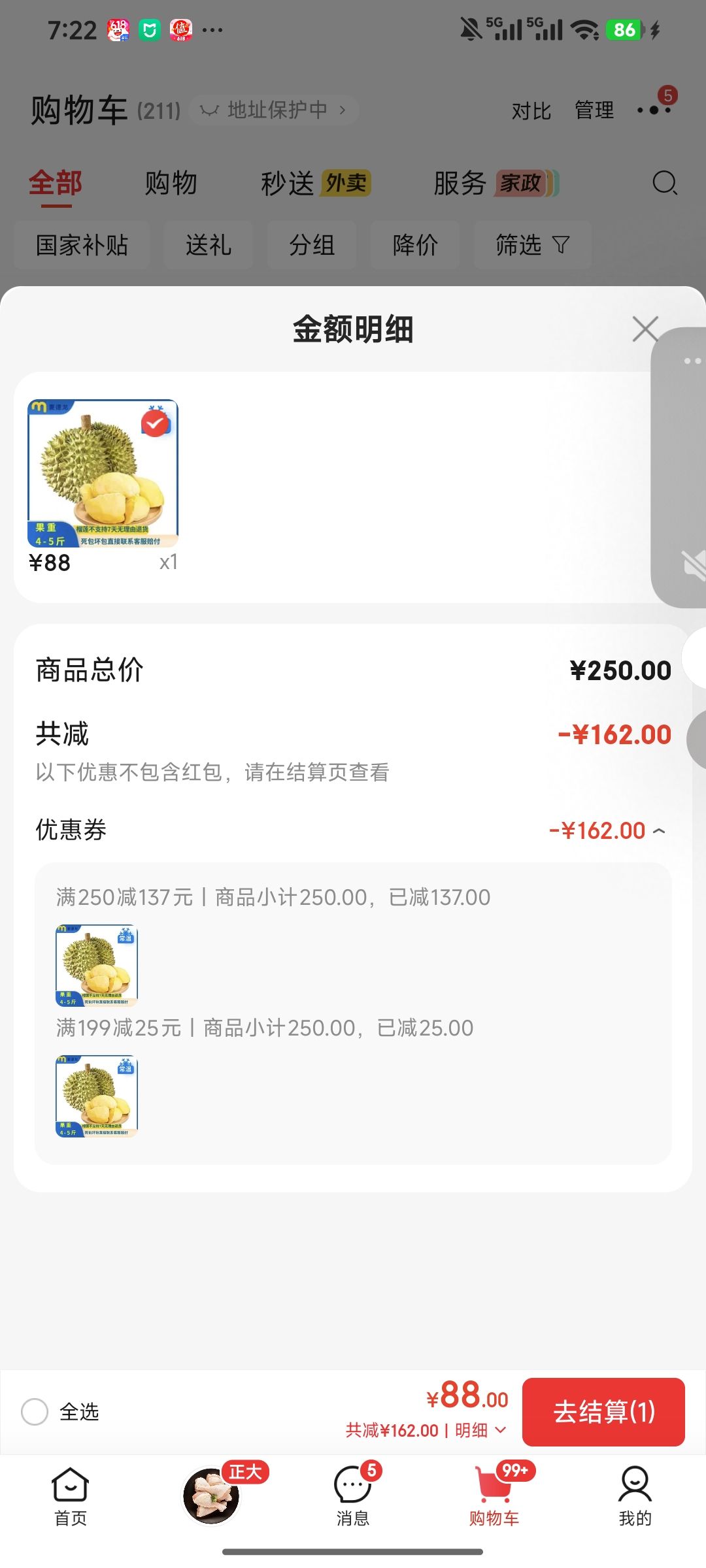
Task: Go to the 首页 tab
Action: (x=71, y=1497)
